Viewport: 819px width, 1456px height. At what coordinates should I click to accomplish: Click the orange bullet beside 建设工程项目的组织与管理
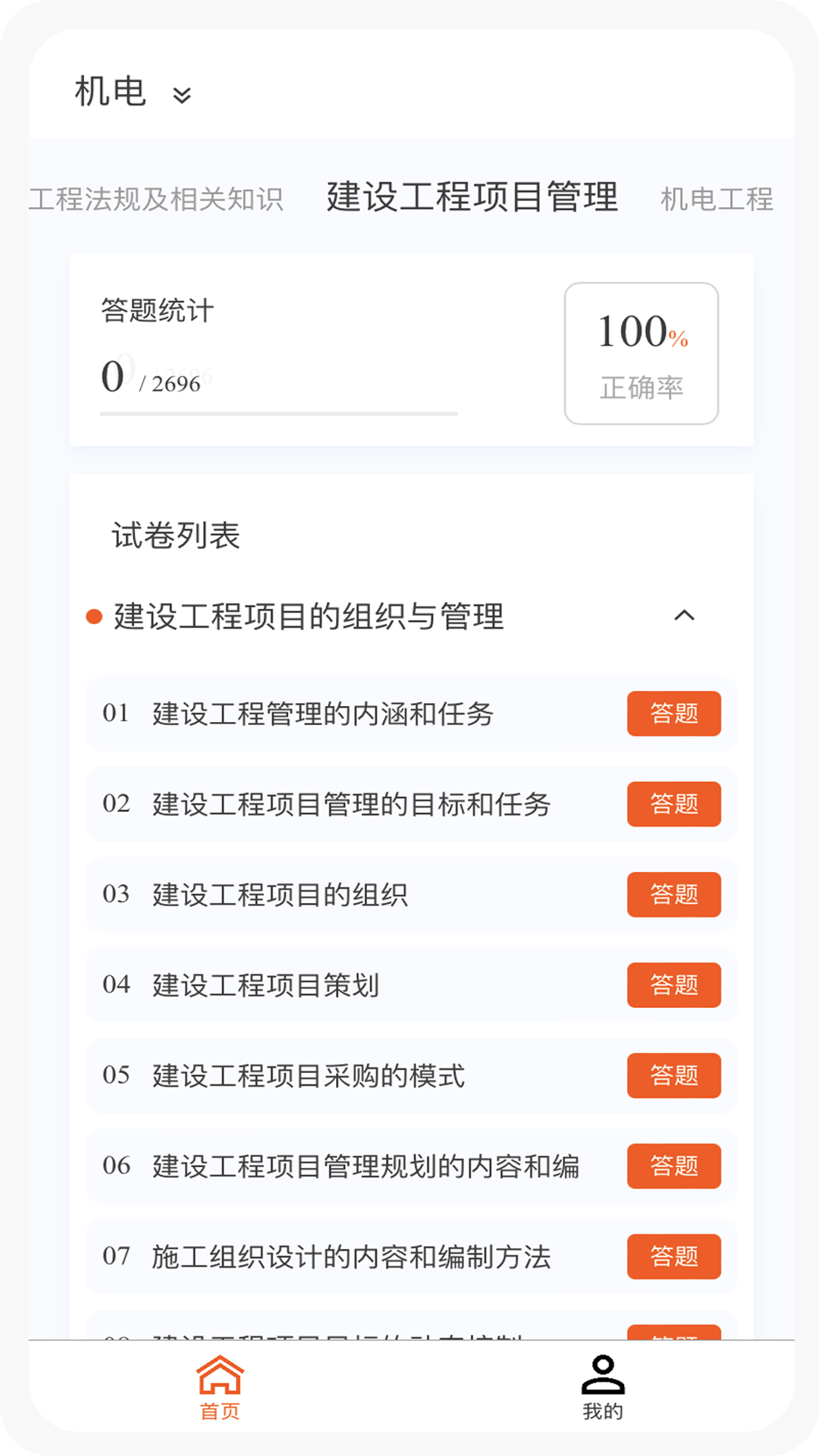pyautogui.click(x=93, y=617)
